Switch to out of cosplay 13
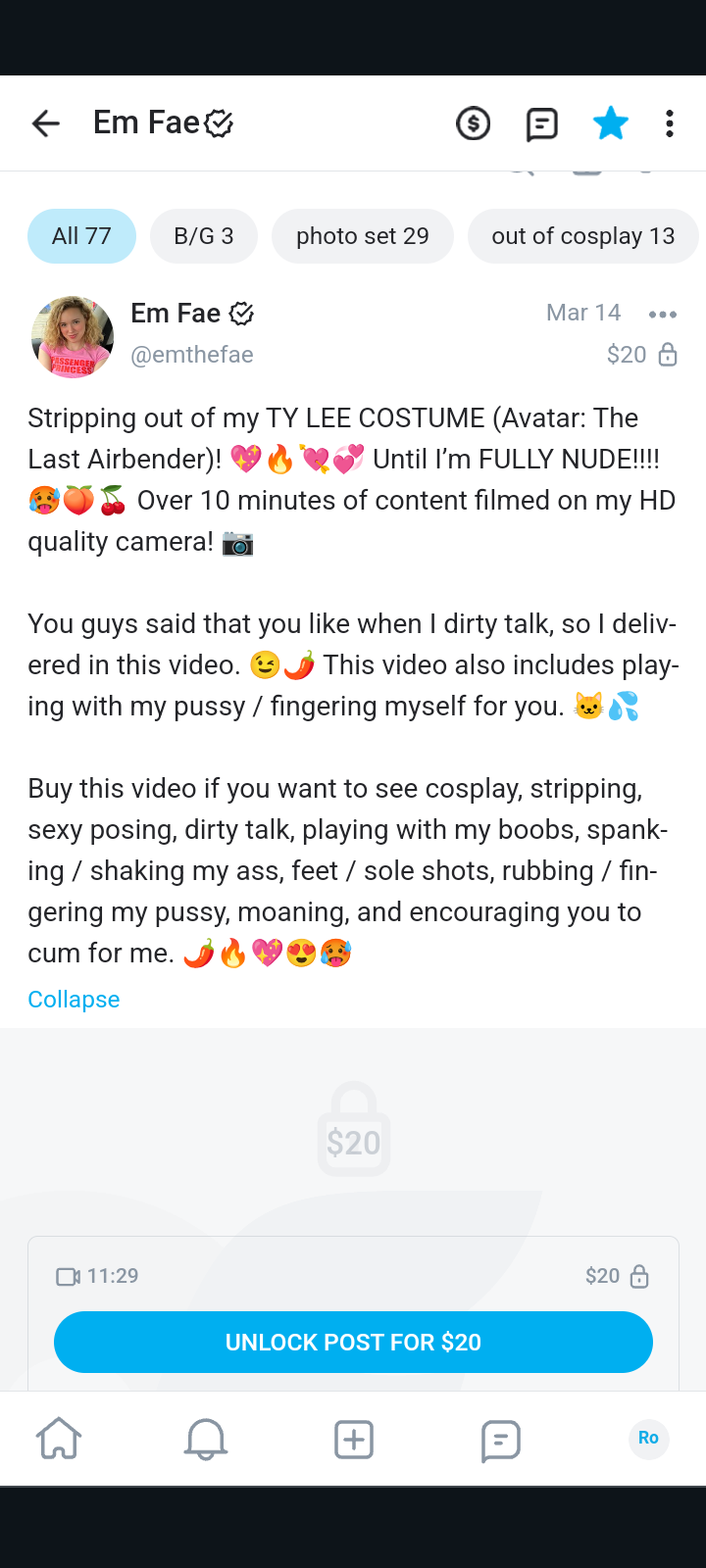706x1568 pixels. point(583,236)
